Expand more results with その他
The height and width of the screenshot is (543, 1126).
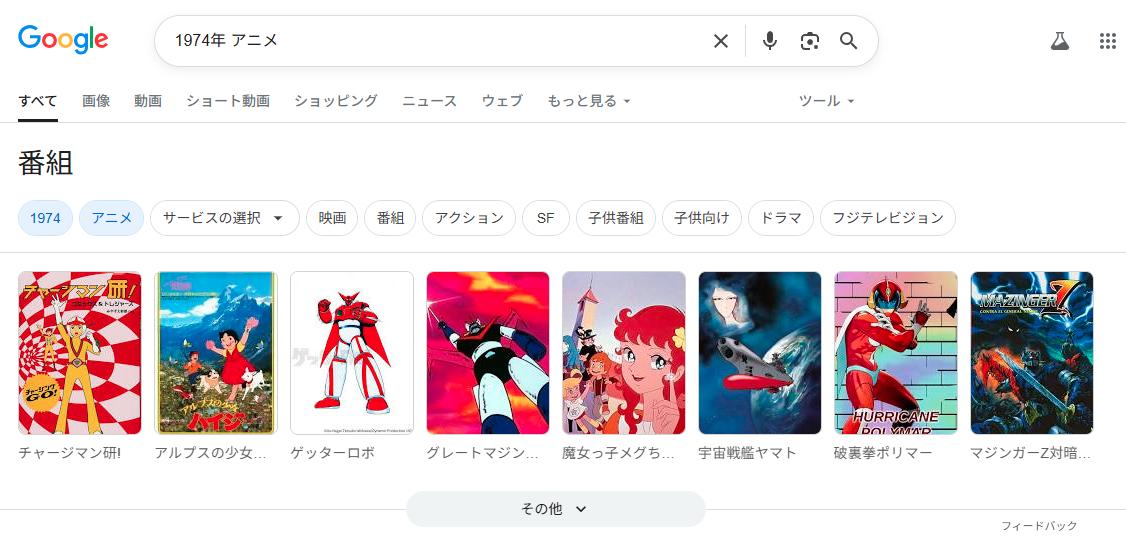(x=555, y=509)
